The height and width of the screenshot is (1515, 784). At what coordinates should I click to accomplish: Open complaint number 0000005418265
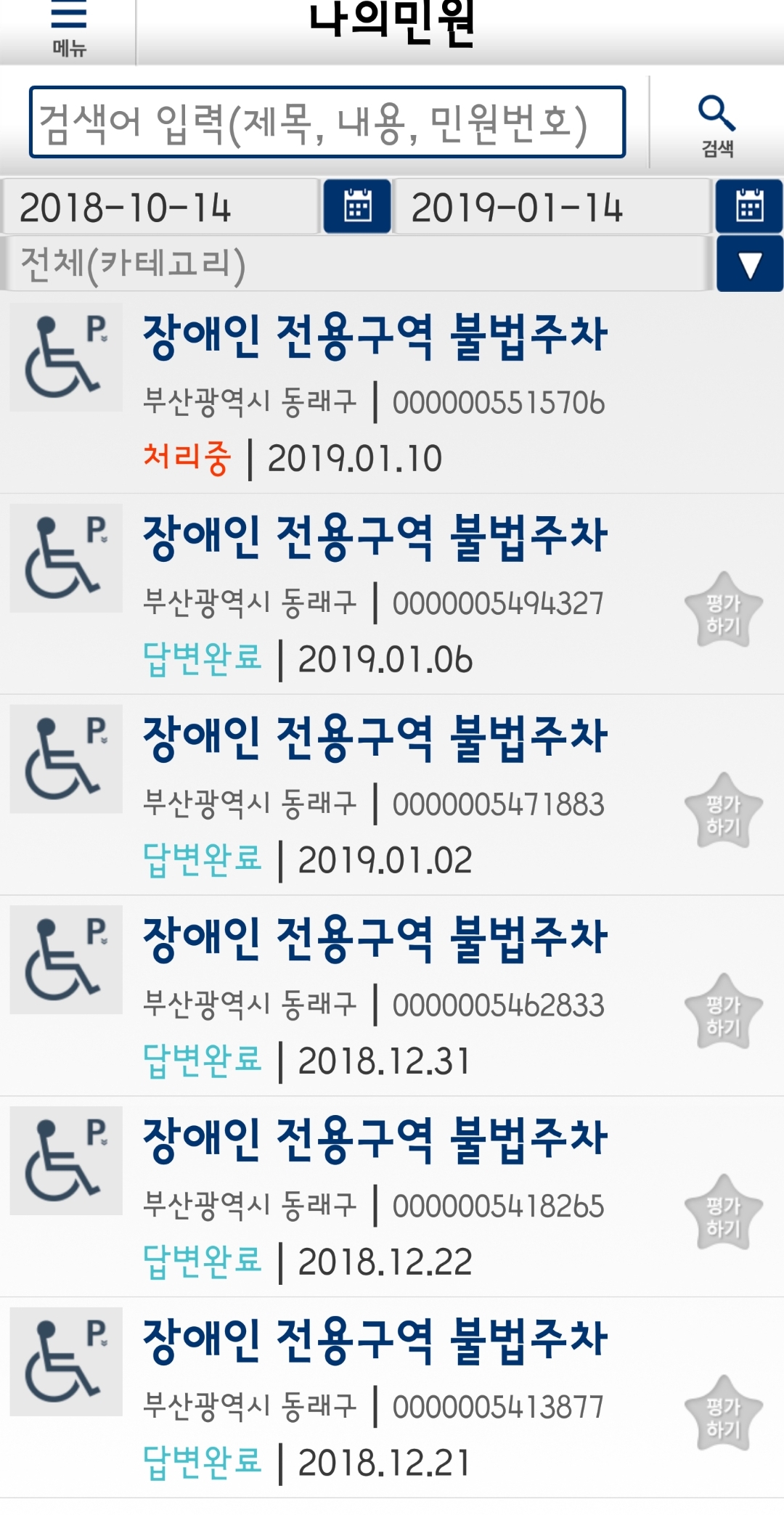375,1197
